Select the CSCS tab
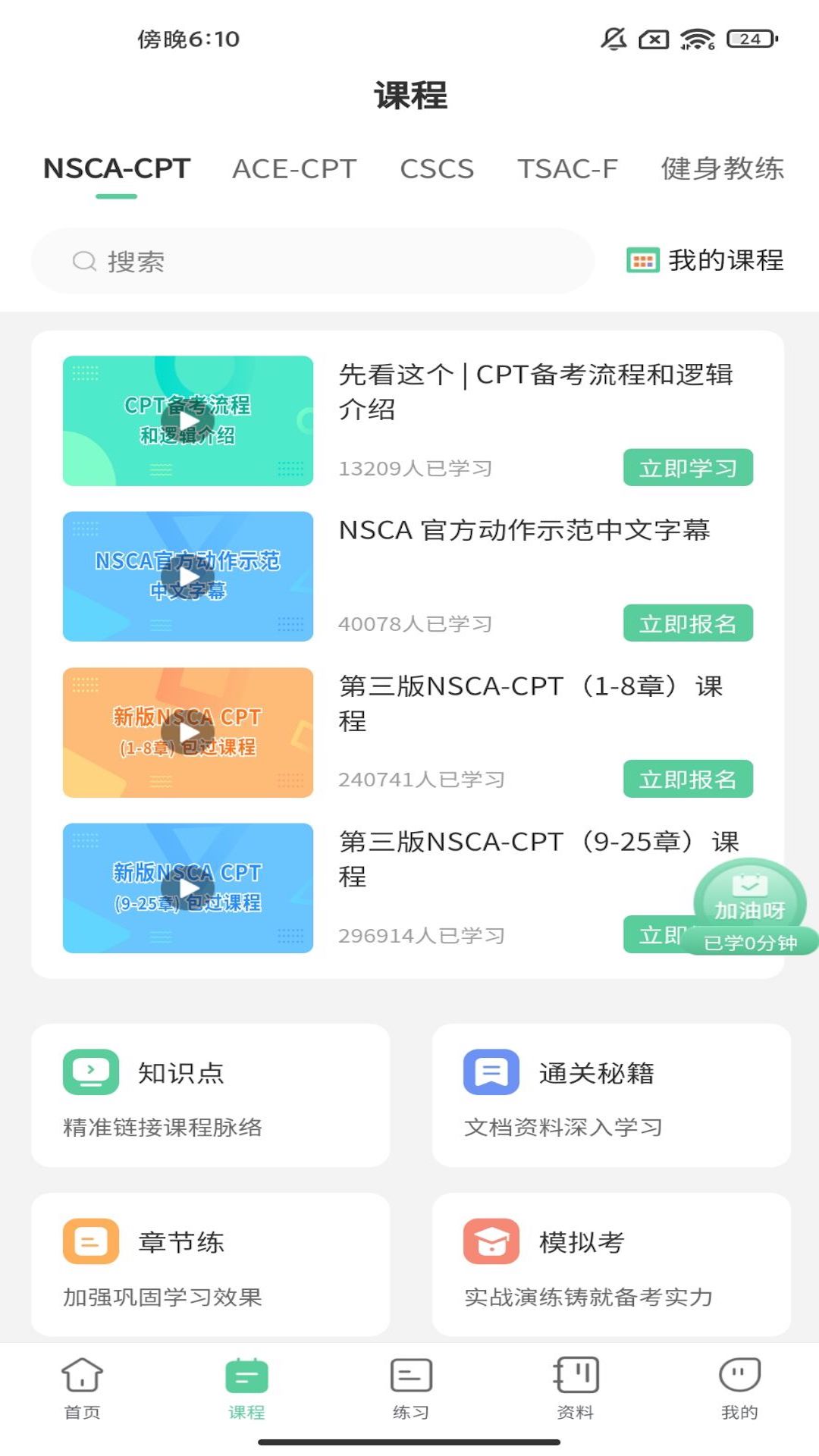 coord(437,169)
